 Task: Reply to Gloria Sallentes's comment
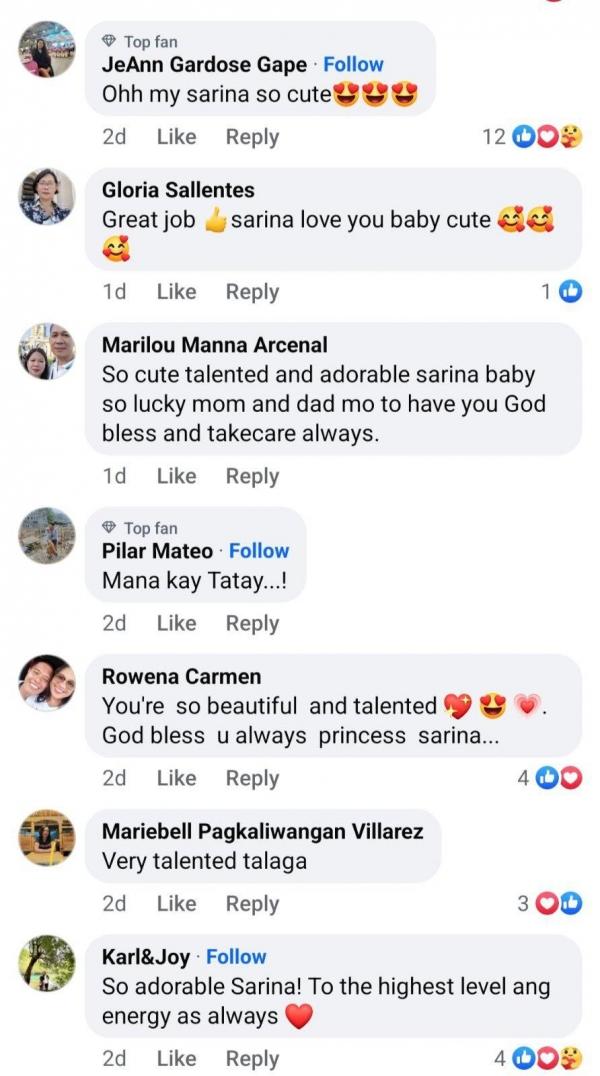tap(252, 292)
